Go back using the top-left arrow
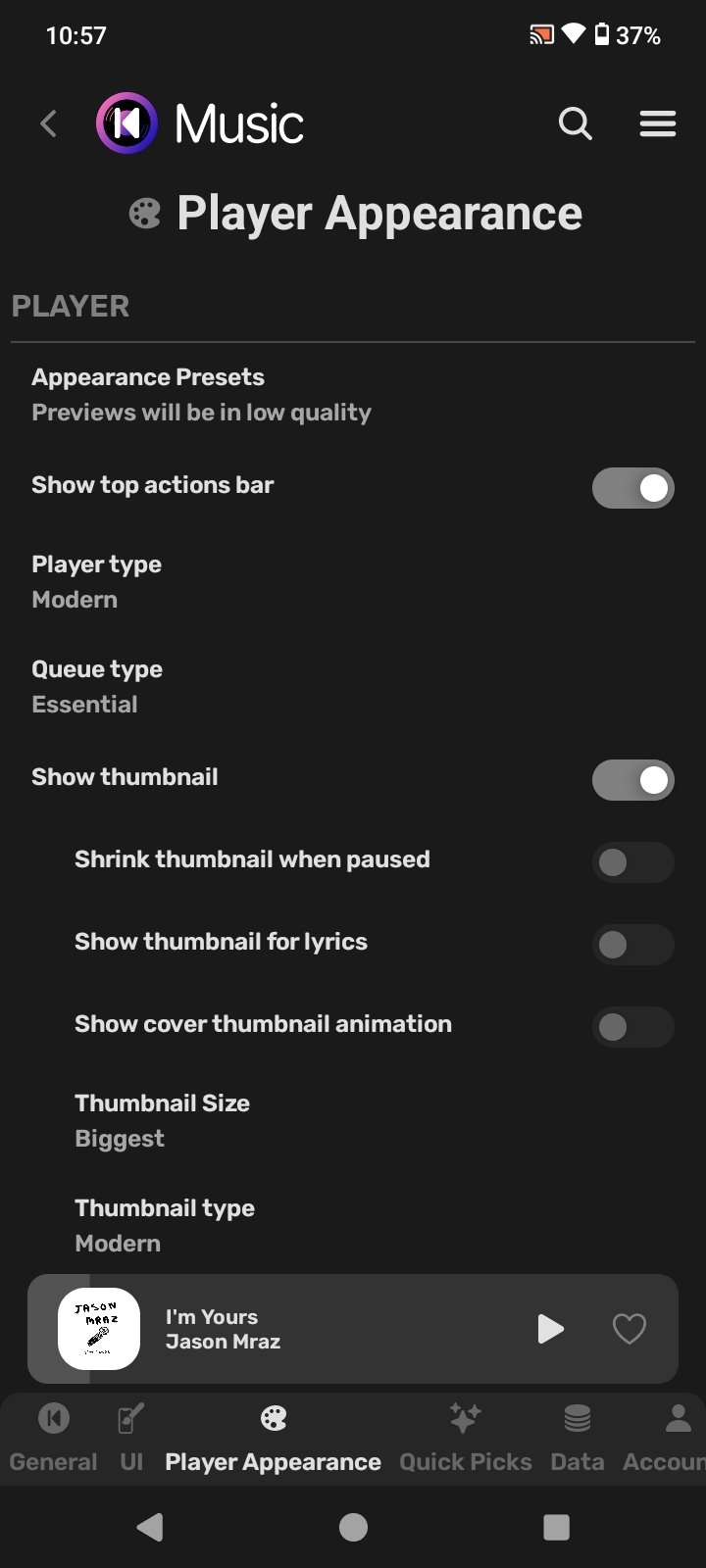The image size is (706, 1568). click(x=48, y=123)
